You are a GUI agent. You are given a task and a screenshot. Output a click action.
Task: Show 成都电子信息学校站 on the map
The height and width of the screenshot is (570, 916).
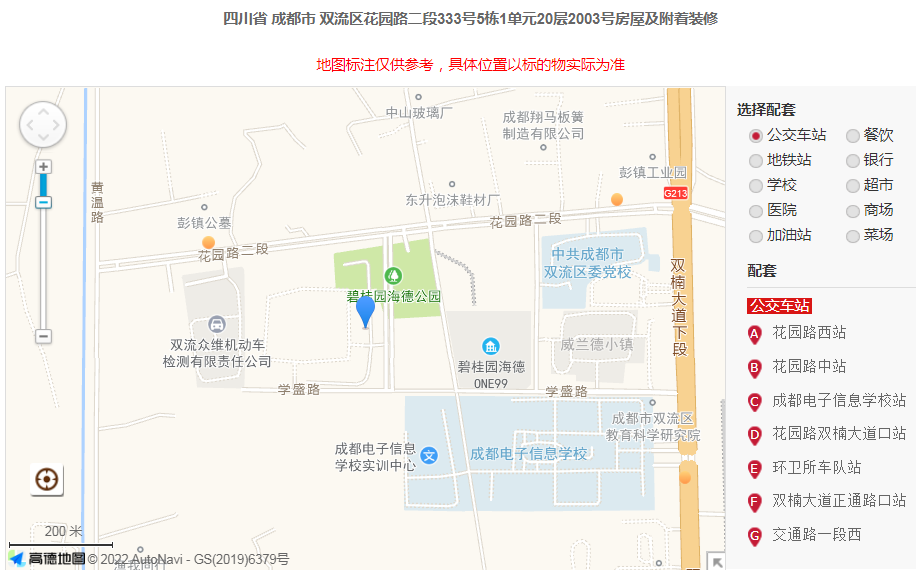click(838, 400)
